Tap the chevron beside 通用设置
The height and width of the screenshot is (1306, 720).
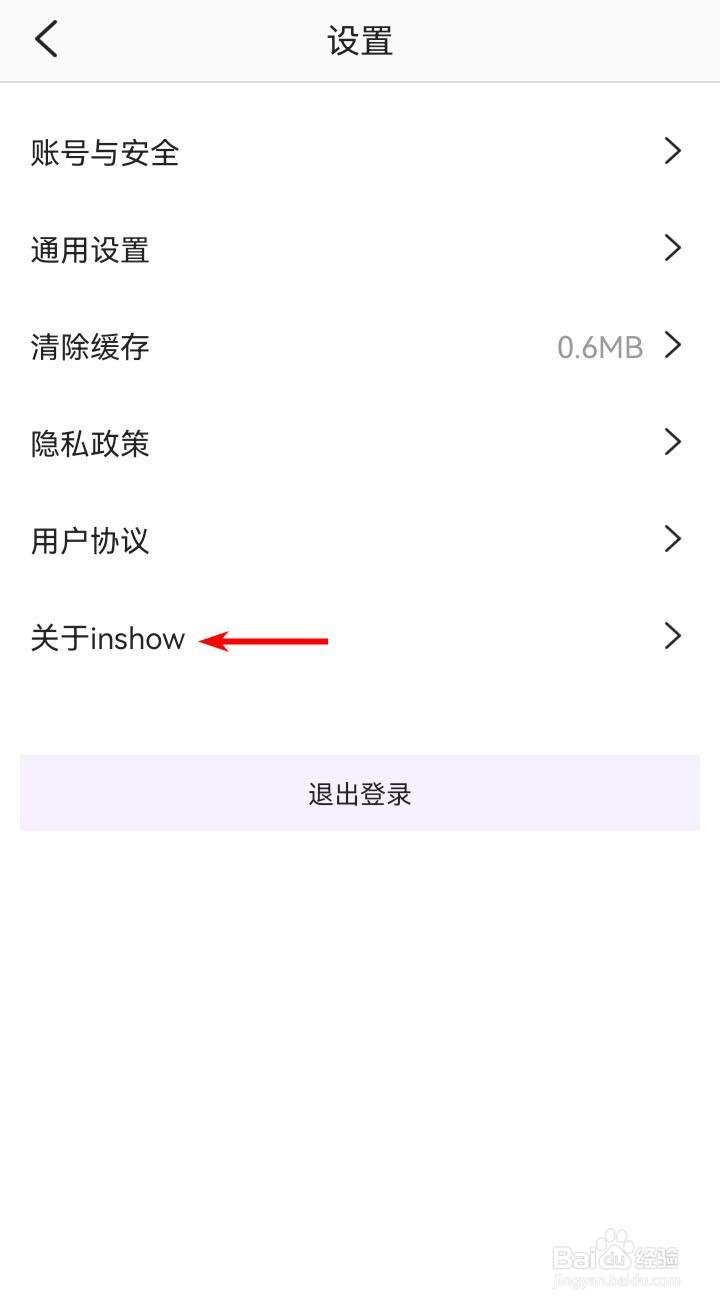click(672, 248)
